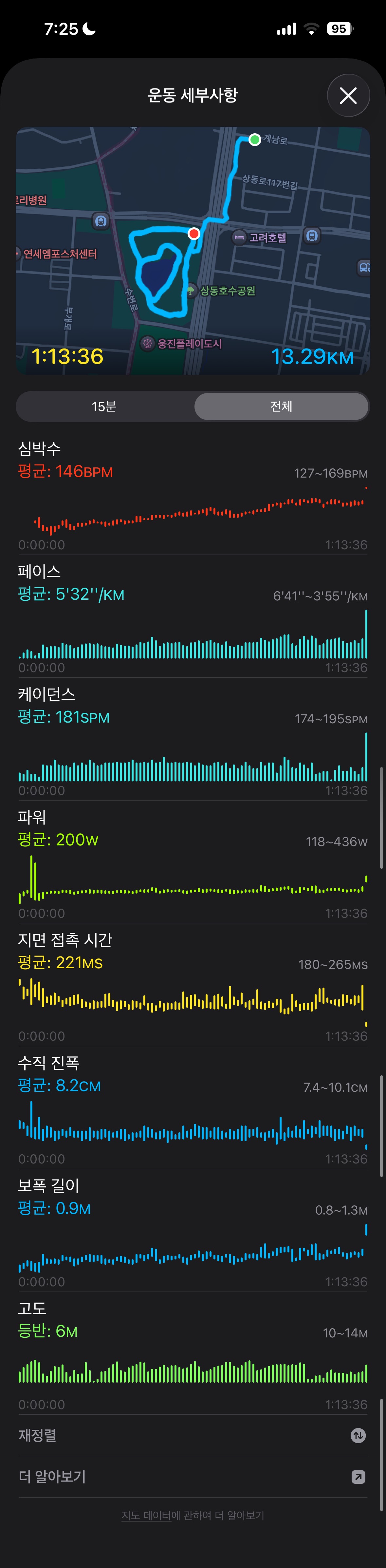386x1568 pixels.
Task: Select the 전체 segment
Action: [x=281, y=406]
